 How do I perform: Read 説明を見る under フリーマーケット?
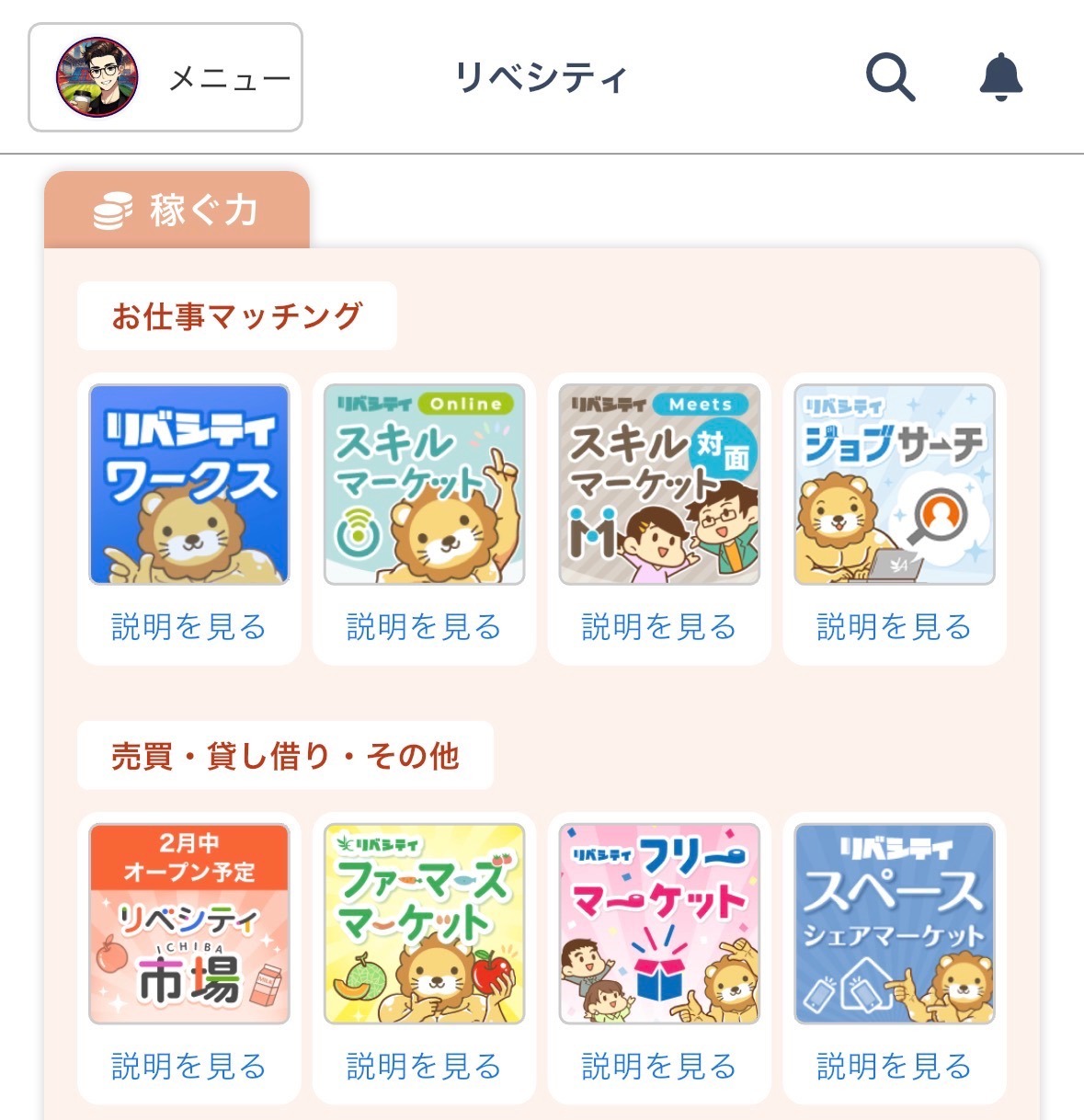(659, 1067)
